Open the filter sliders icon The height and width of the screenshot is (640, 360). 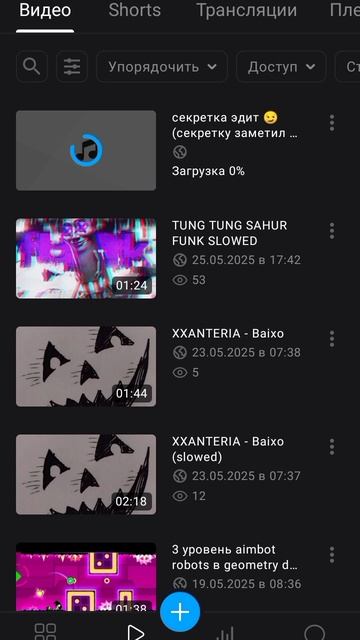[x=72, y=66]
